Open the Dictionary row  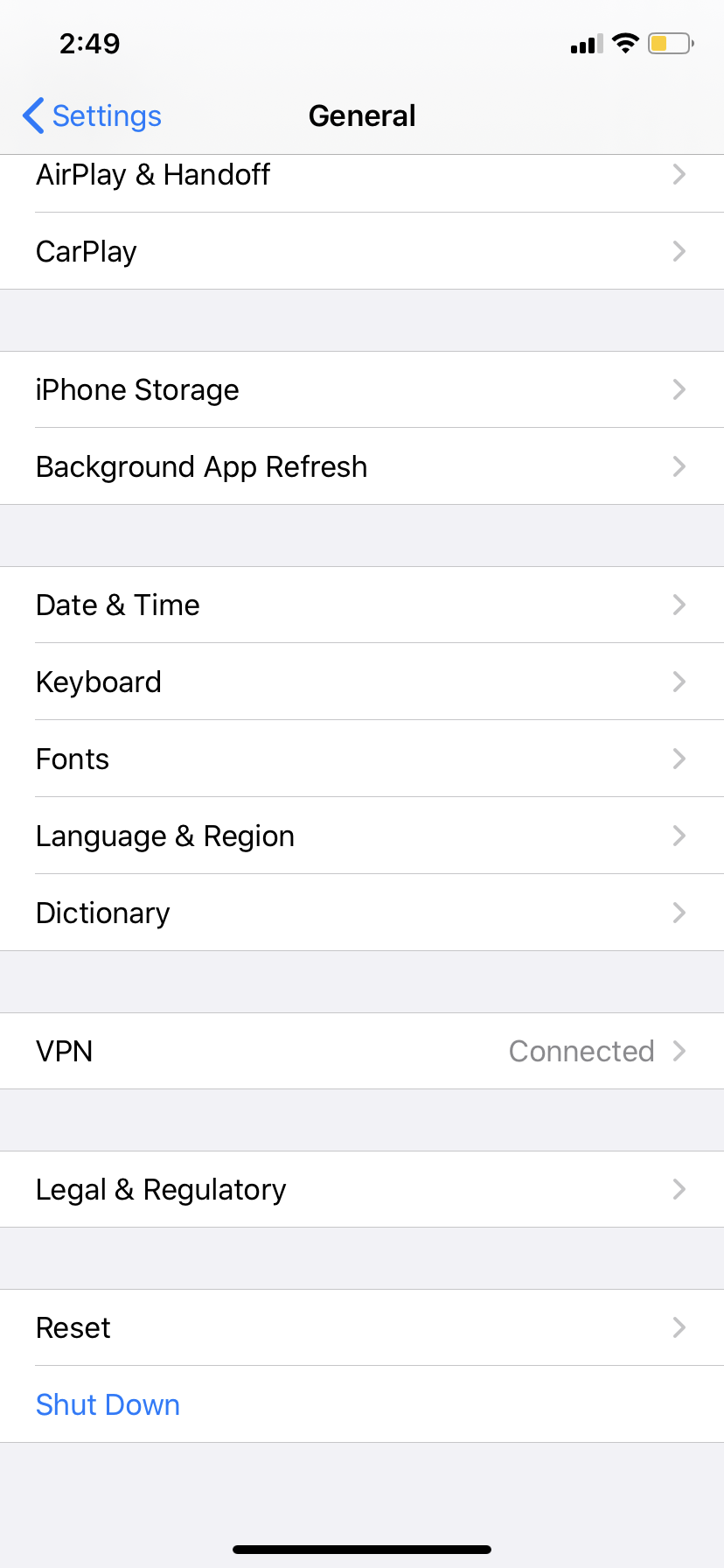point(362,913)
